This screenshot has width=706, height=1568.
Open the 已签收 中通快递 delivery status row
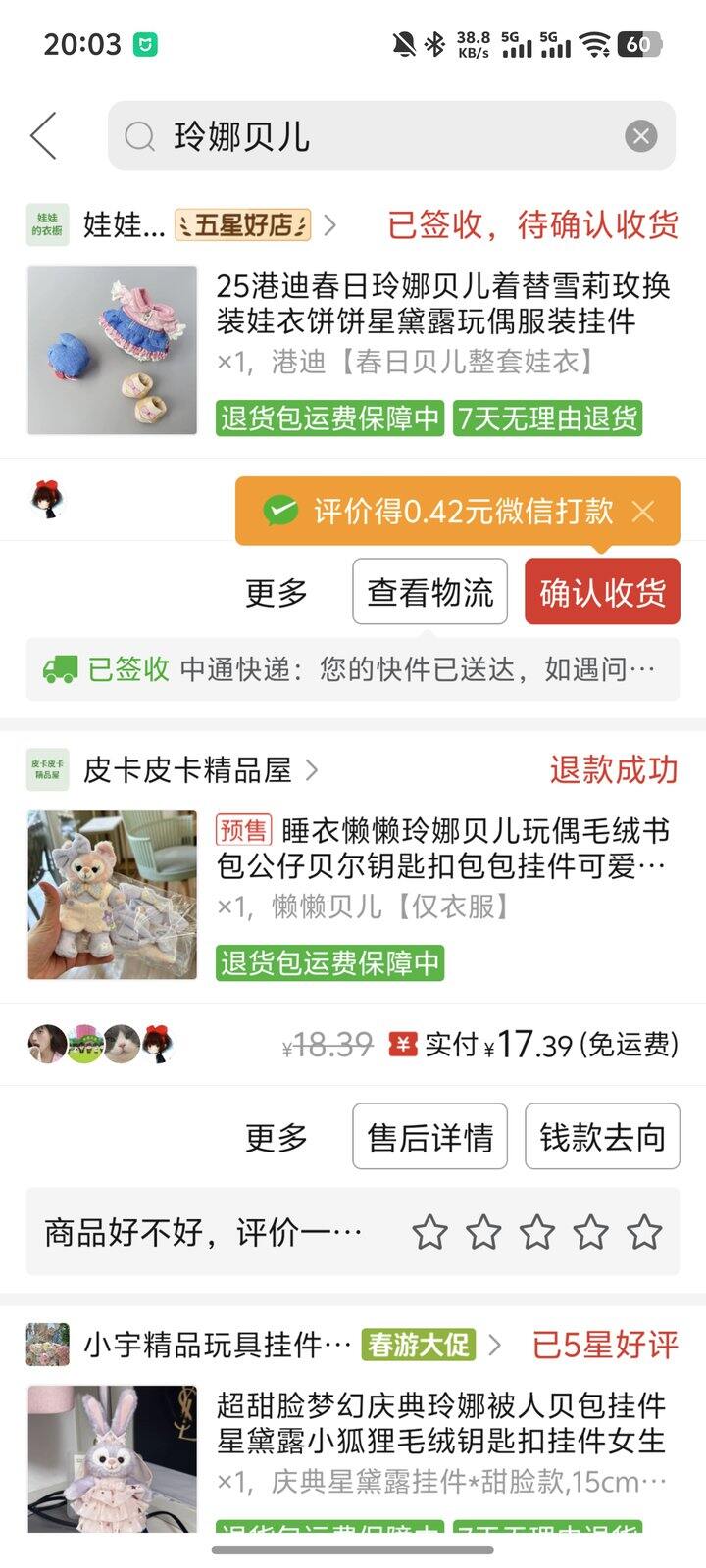353,669
